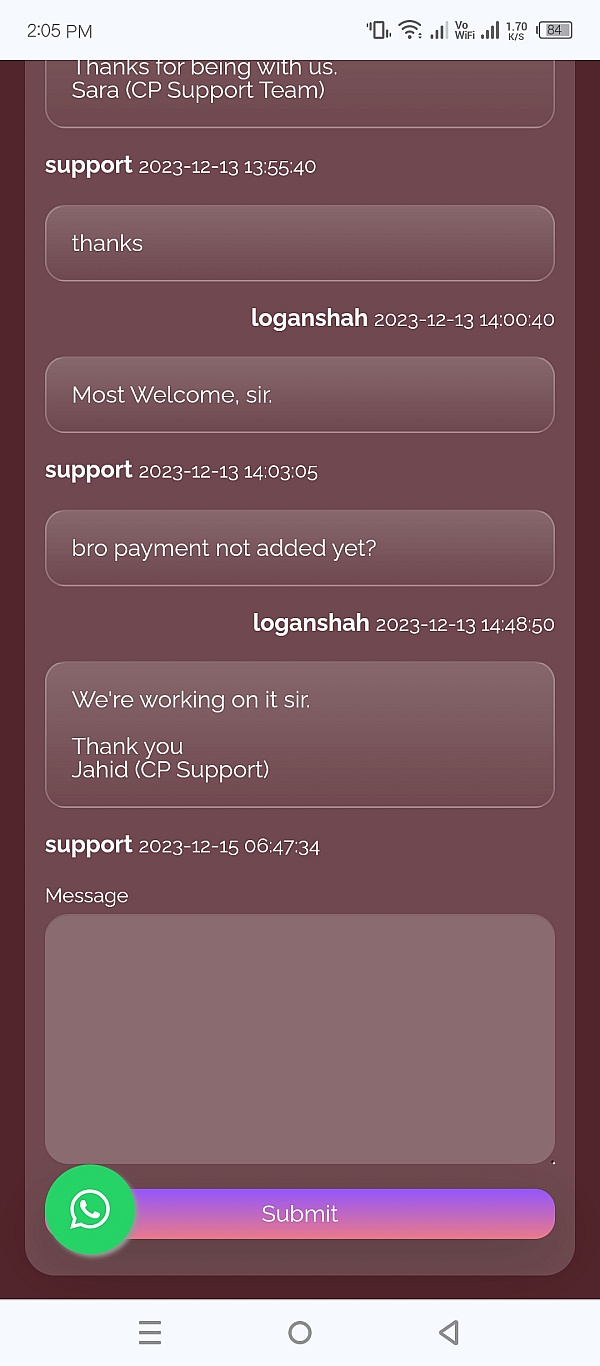600x1366 pixels.
Task: Open recent apps from the navigation bar
Action: pos(150,1332)
